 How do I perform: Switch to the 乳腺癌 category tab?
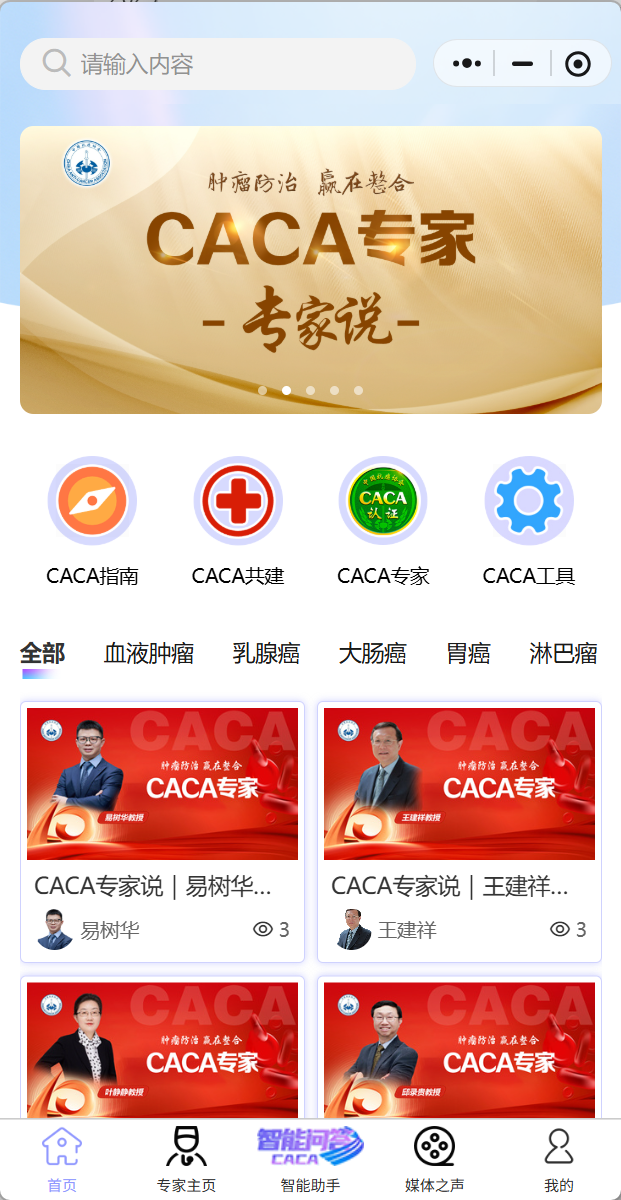click(x=266, y=654)
